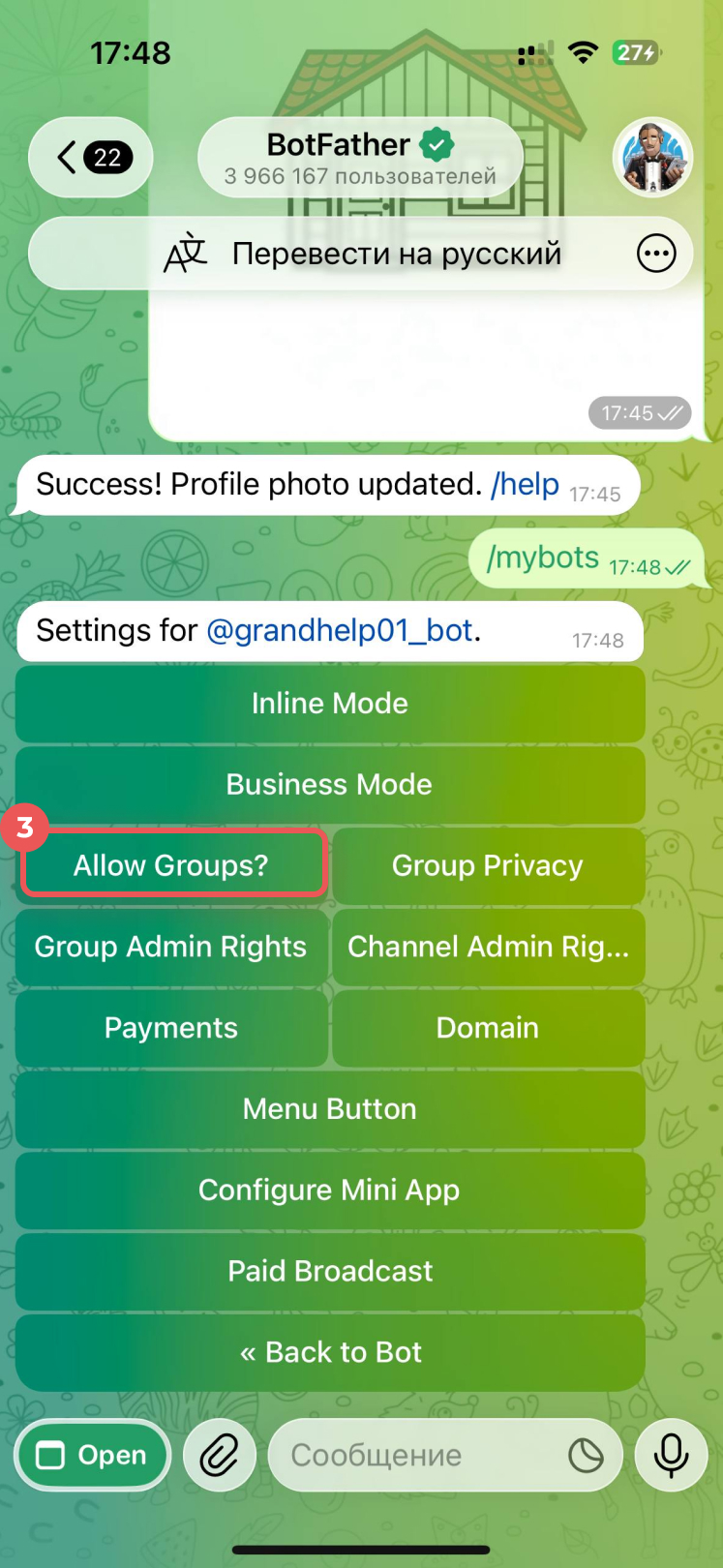
Task: Tap the /help command link
Action: (x=525, y=484)
